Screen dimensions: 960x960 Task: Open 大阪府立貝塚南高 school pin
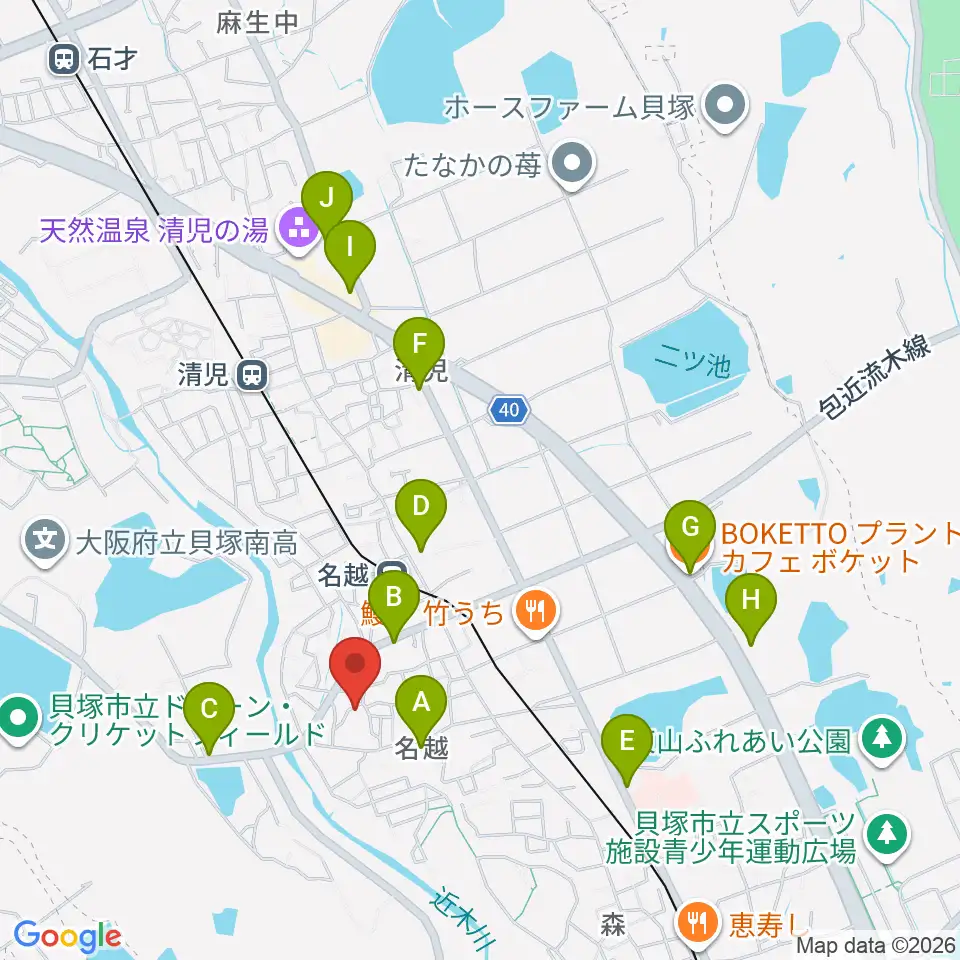(45, 542)
